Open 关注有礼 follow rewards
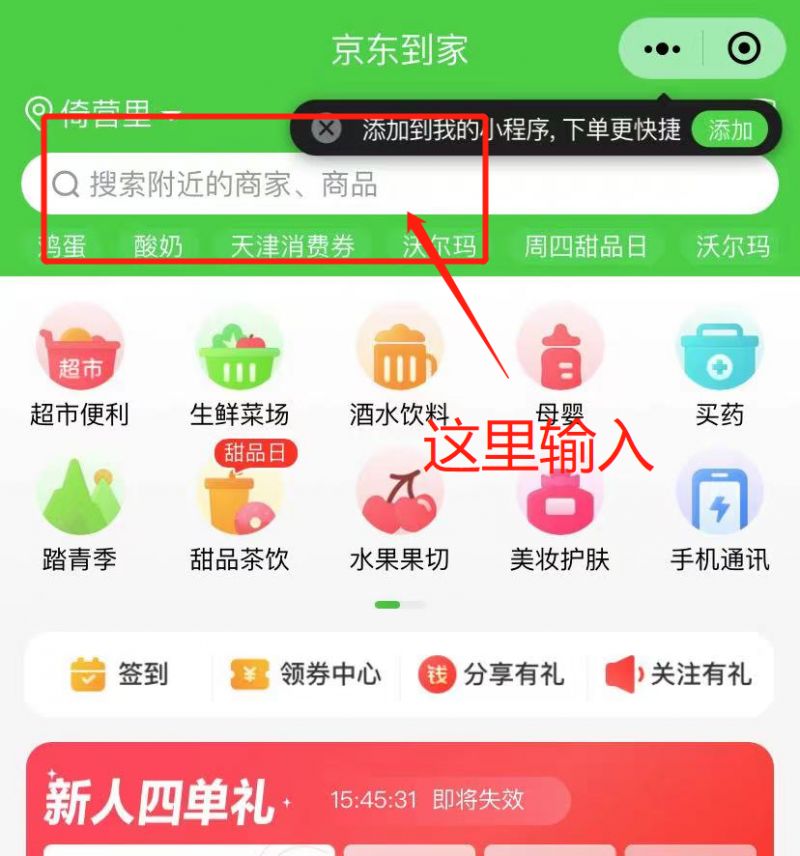Screen dimensions: 800x856 [679, 675]
